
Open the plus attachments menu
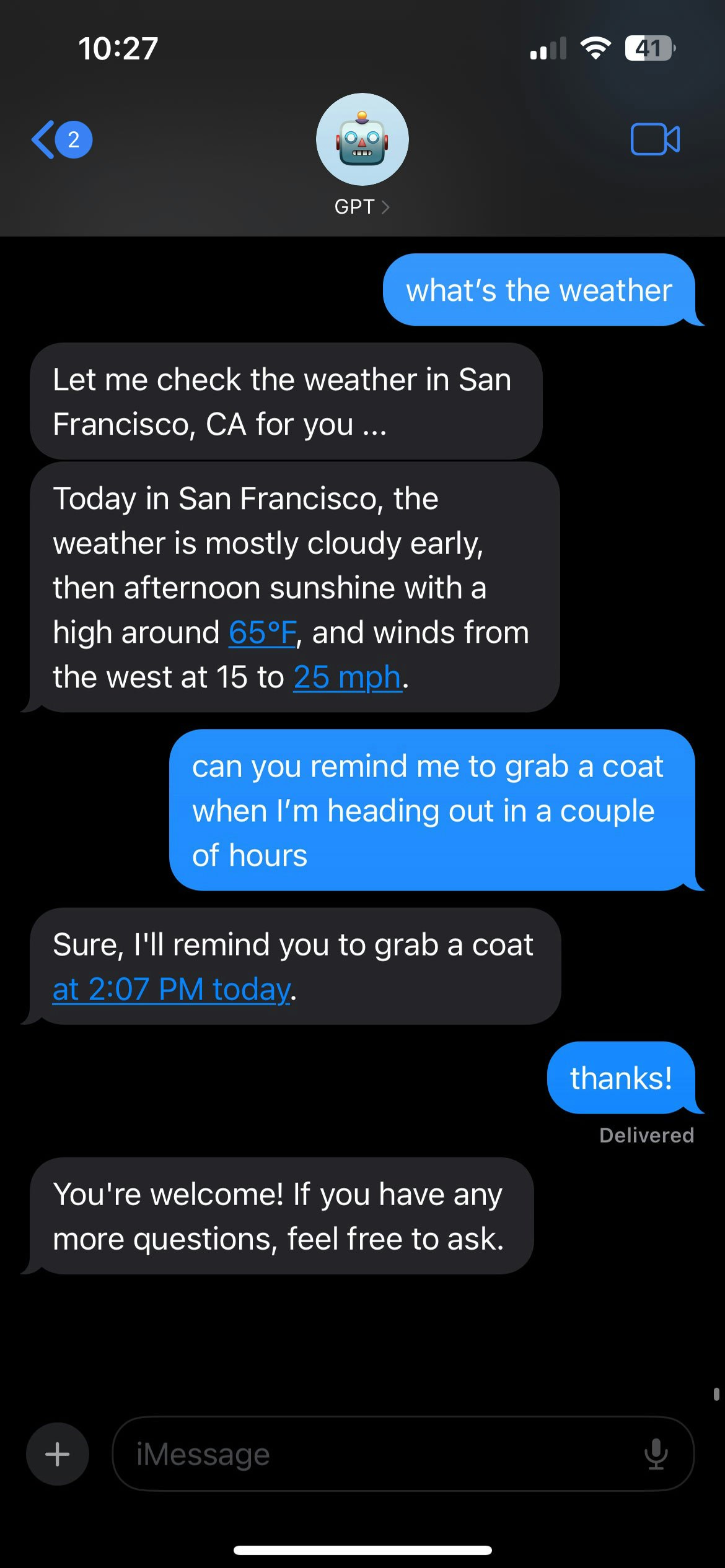coord(57,1454)
